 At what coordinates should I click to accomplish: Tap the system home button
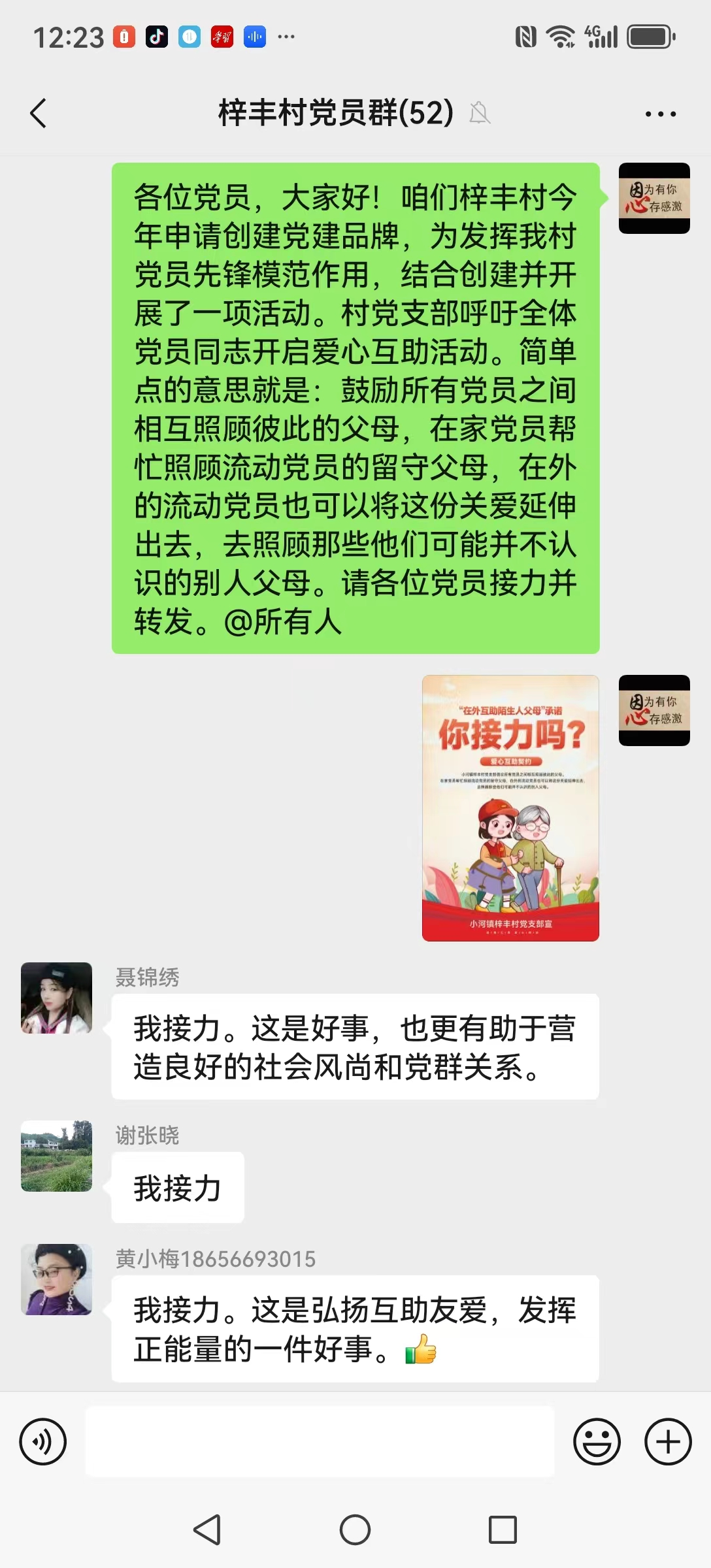pos(355,1529)
